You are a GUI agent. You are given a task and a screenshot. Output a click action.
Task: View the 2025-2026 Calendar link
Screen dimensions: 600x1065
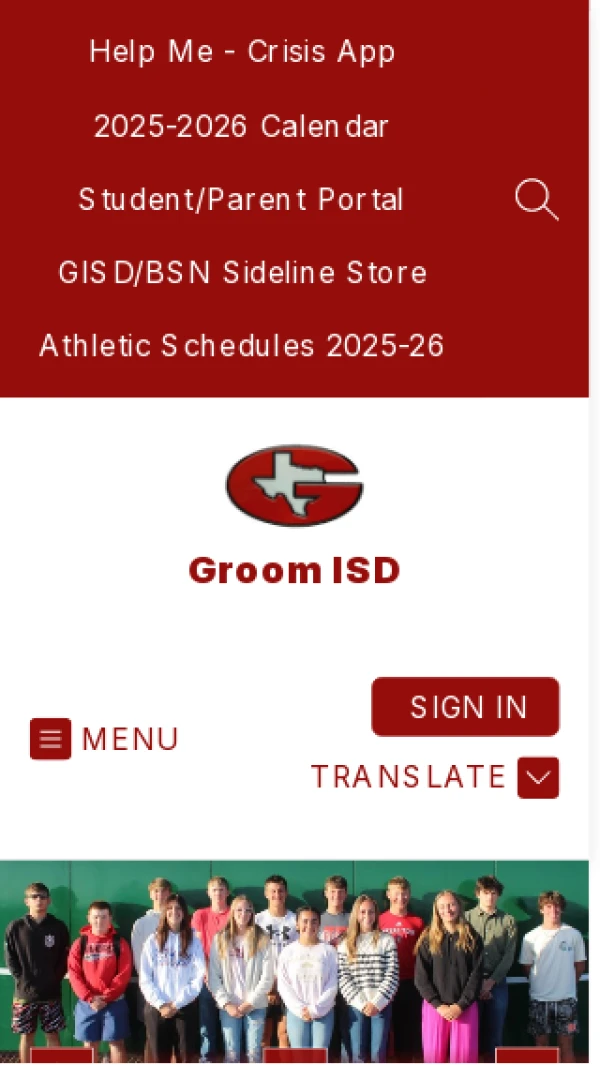coord(241,127)
